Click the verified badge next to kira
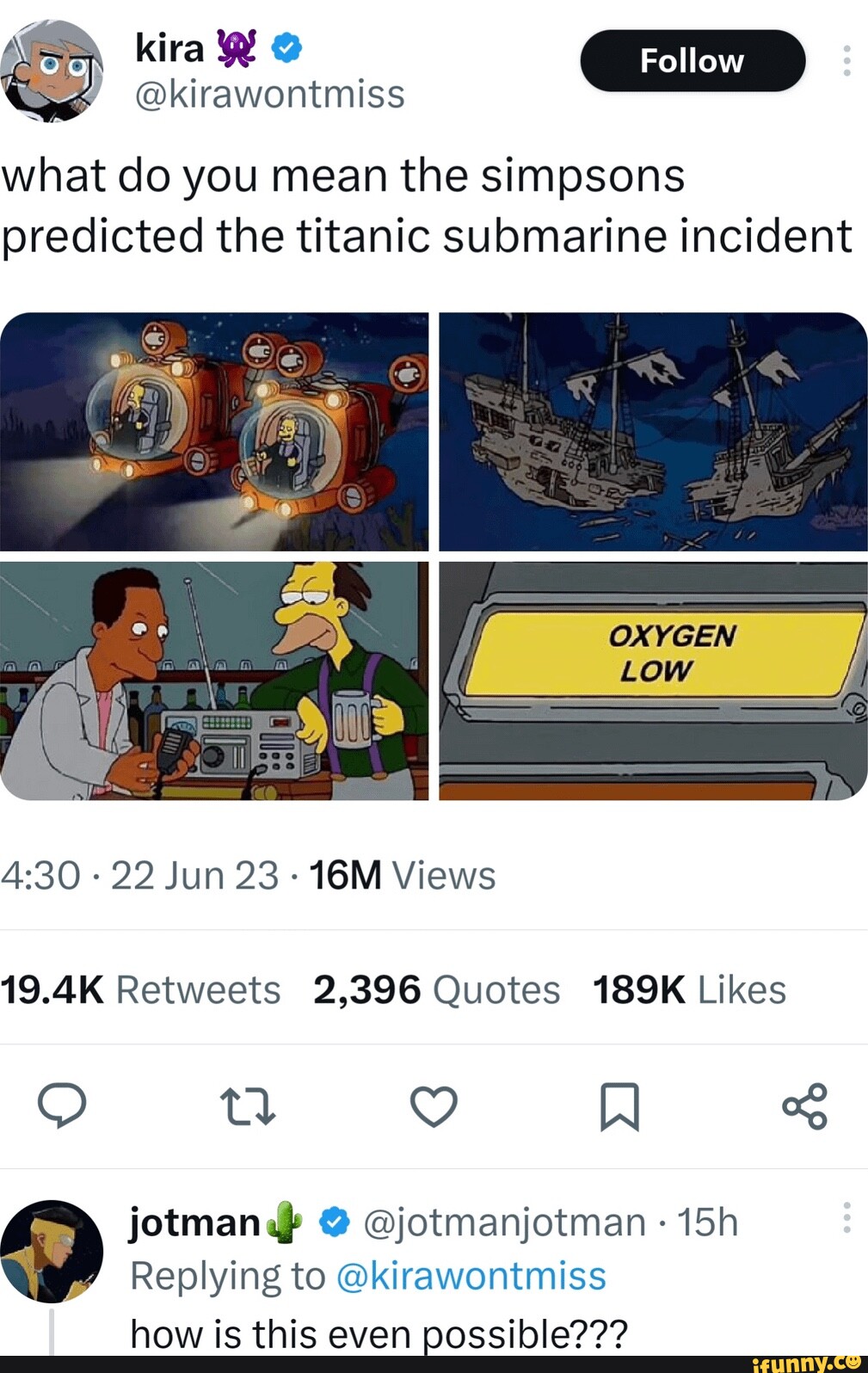Screen dimensions: 868x1373 (285, 47)
